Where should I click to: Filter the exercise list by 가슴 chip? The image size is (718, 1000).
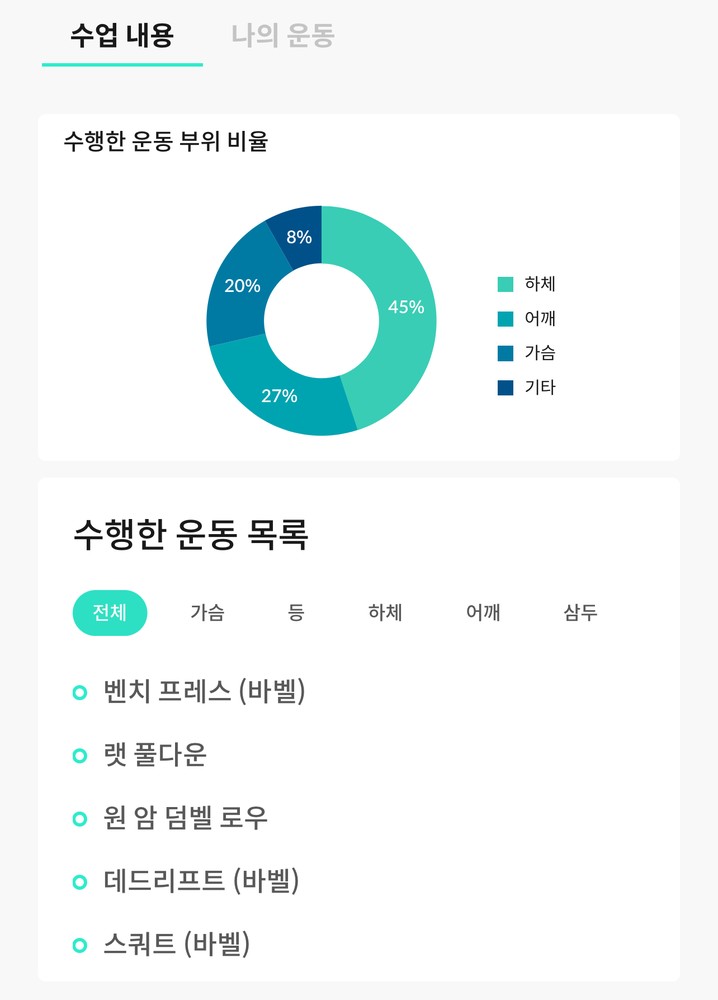point(207,613)
